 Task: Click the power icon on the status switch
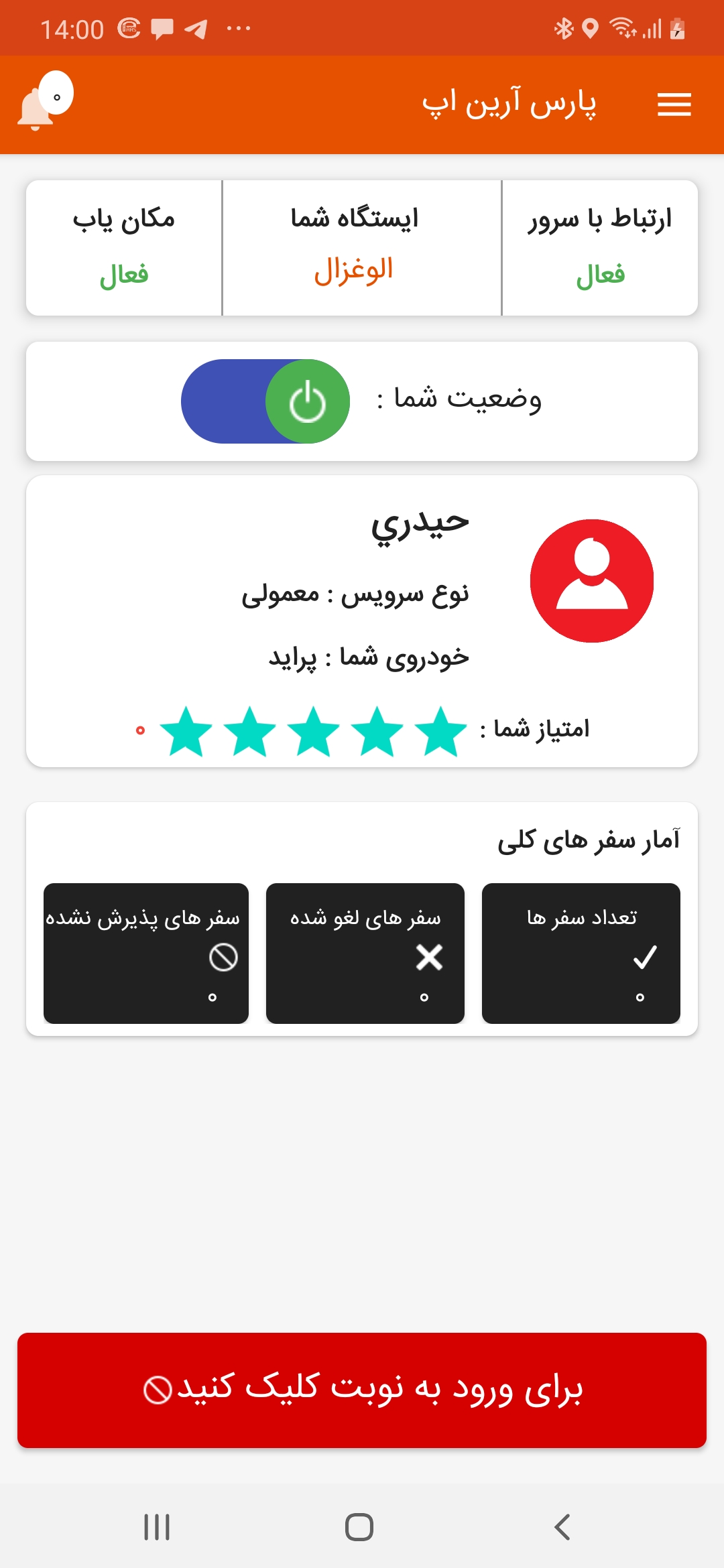point(307,401)
